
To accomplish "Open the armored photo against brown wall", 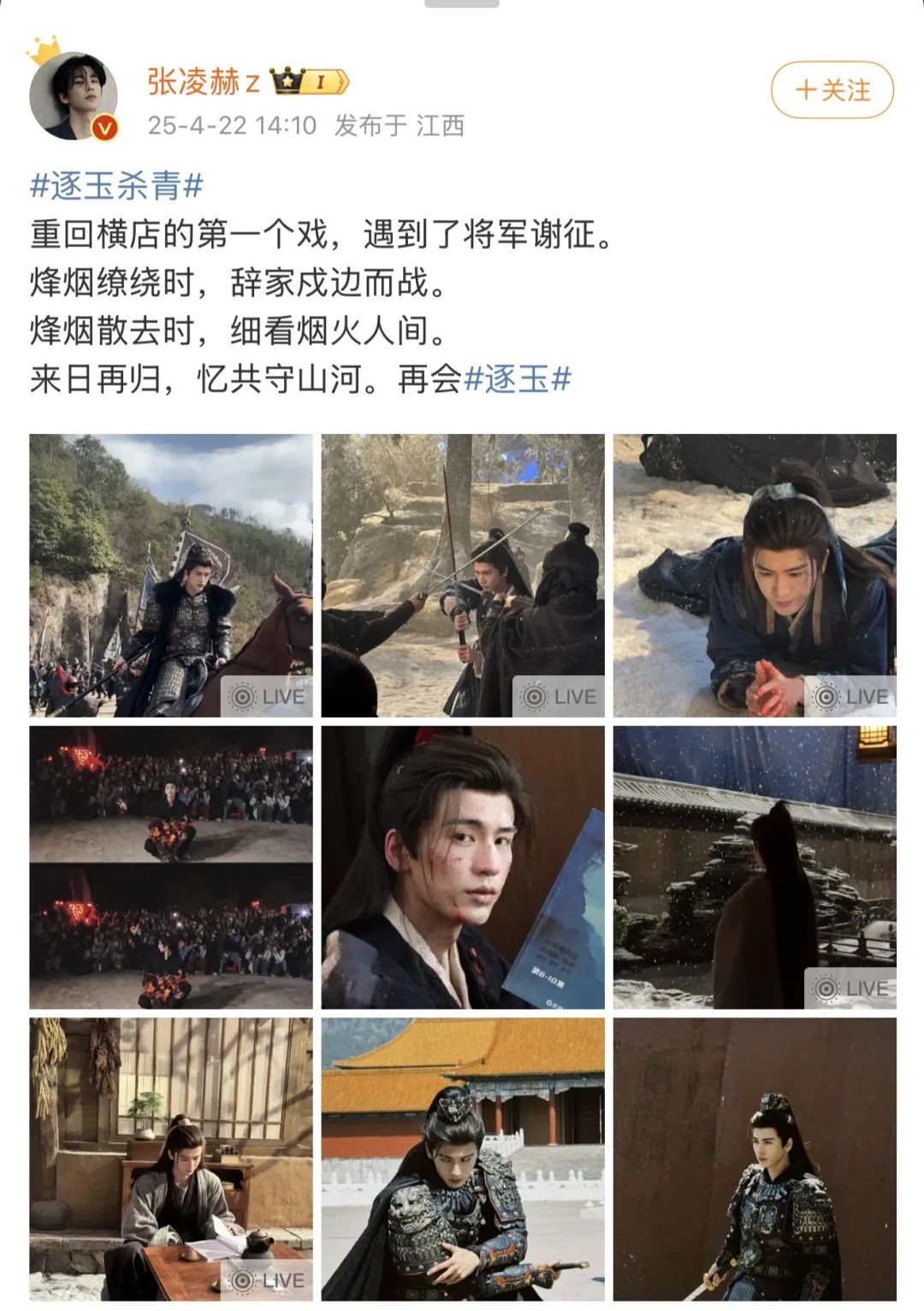I will [x=755, y=1159].
